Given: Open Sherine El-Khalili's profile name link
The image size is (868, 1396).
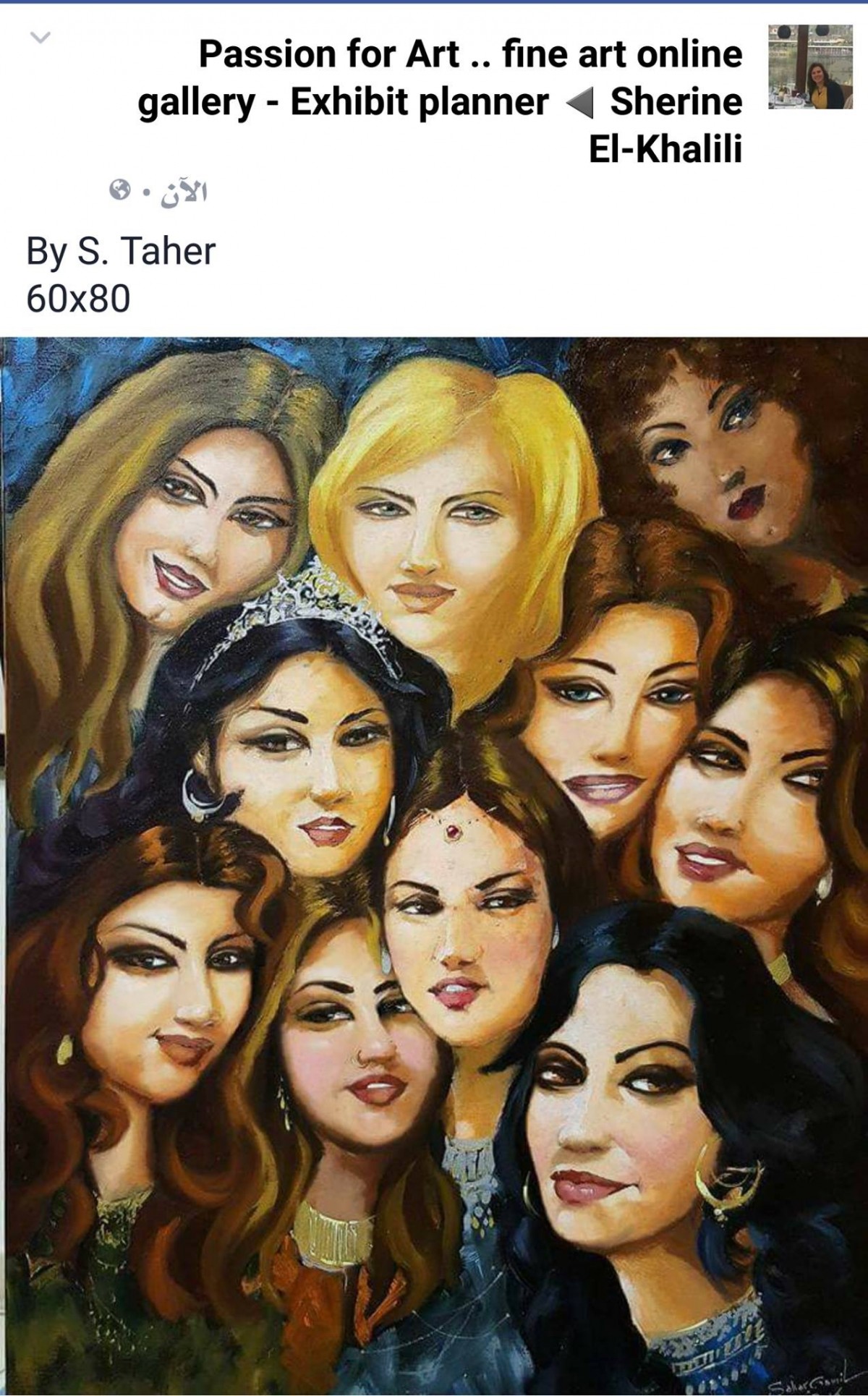Looking at the screenshot, I should 666,125.
